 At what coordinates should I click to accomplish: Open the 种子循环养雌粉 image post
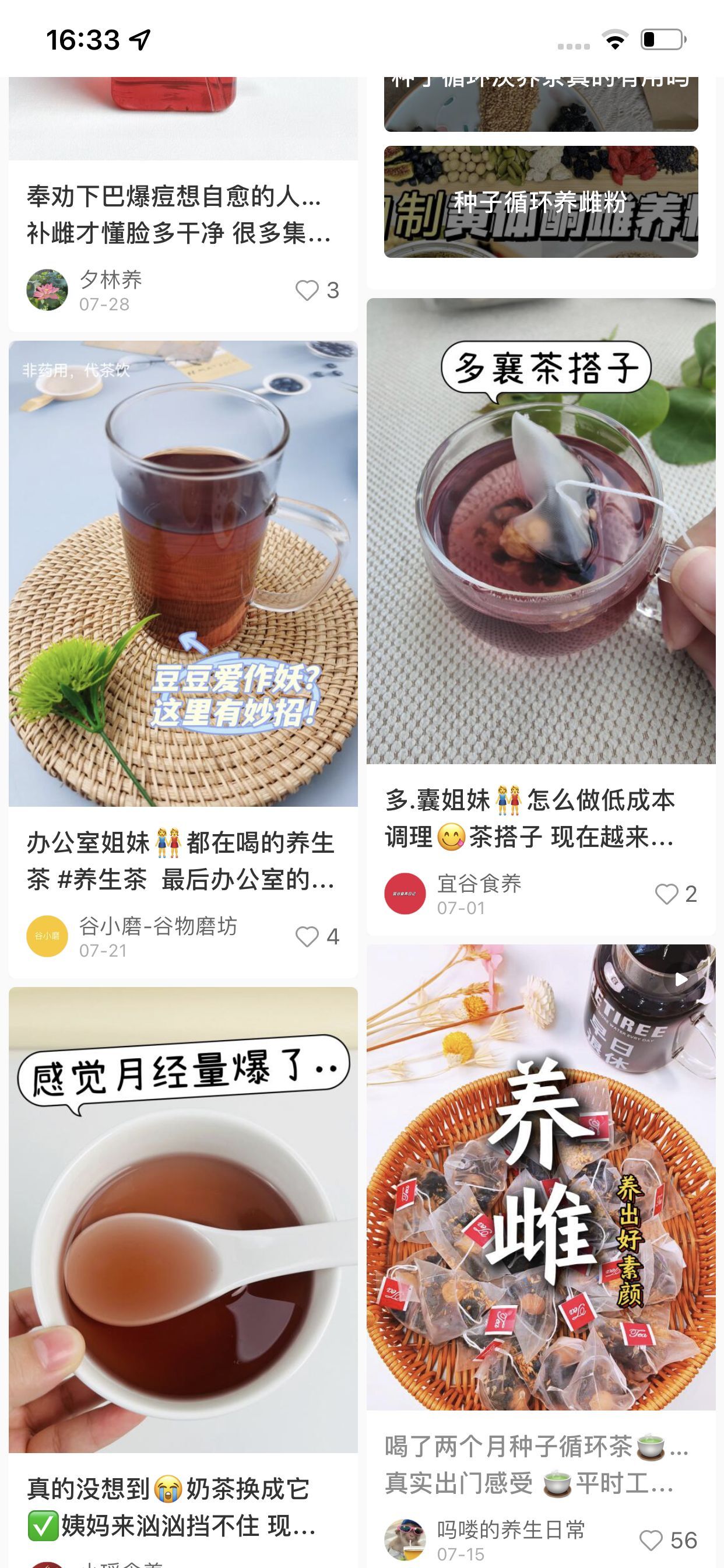[x=541, y=201]
